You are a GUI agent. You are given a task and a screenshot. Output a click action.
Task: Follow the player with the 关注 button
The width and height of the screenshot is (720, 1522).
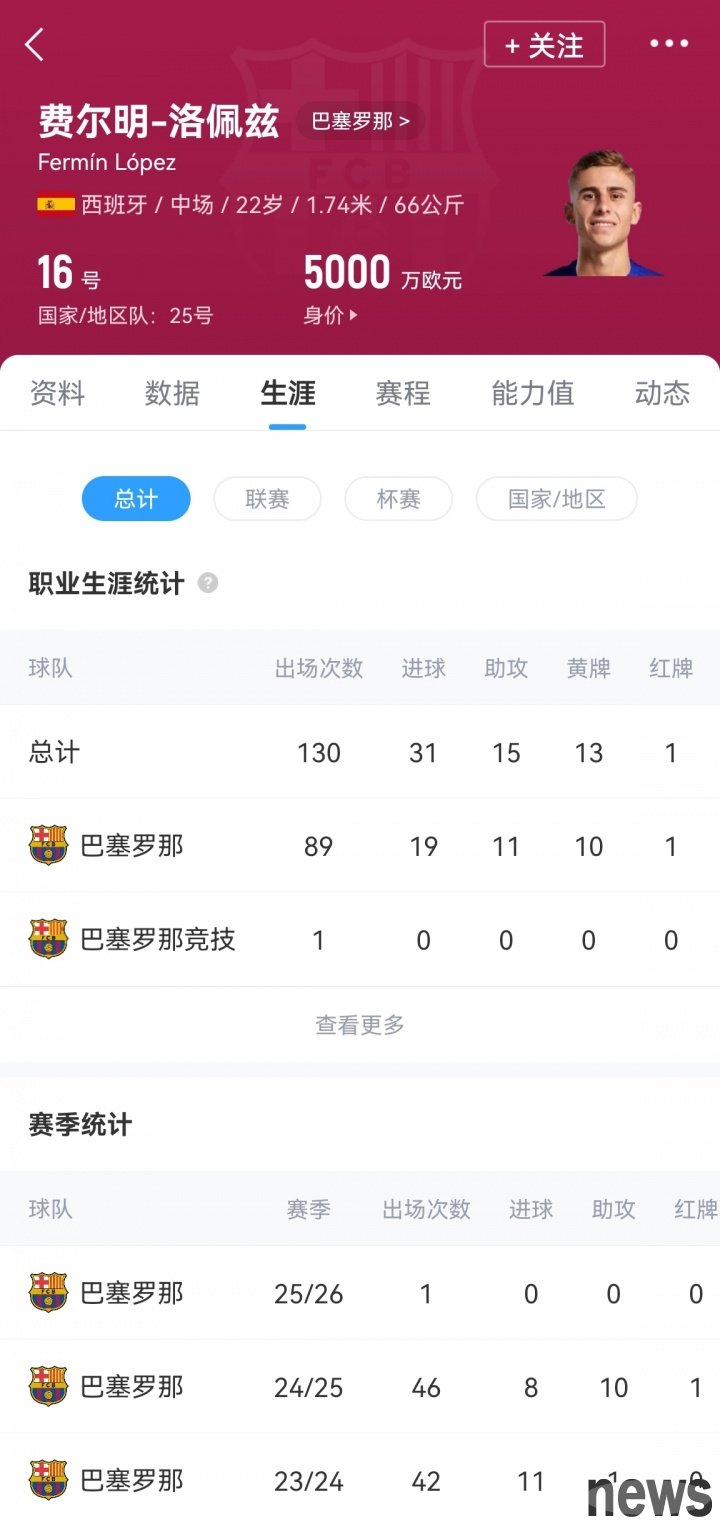tap(544, 45)
